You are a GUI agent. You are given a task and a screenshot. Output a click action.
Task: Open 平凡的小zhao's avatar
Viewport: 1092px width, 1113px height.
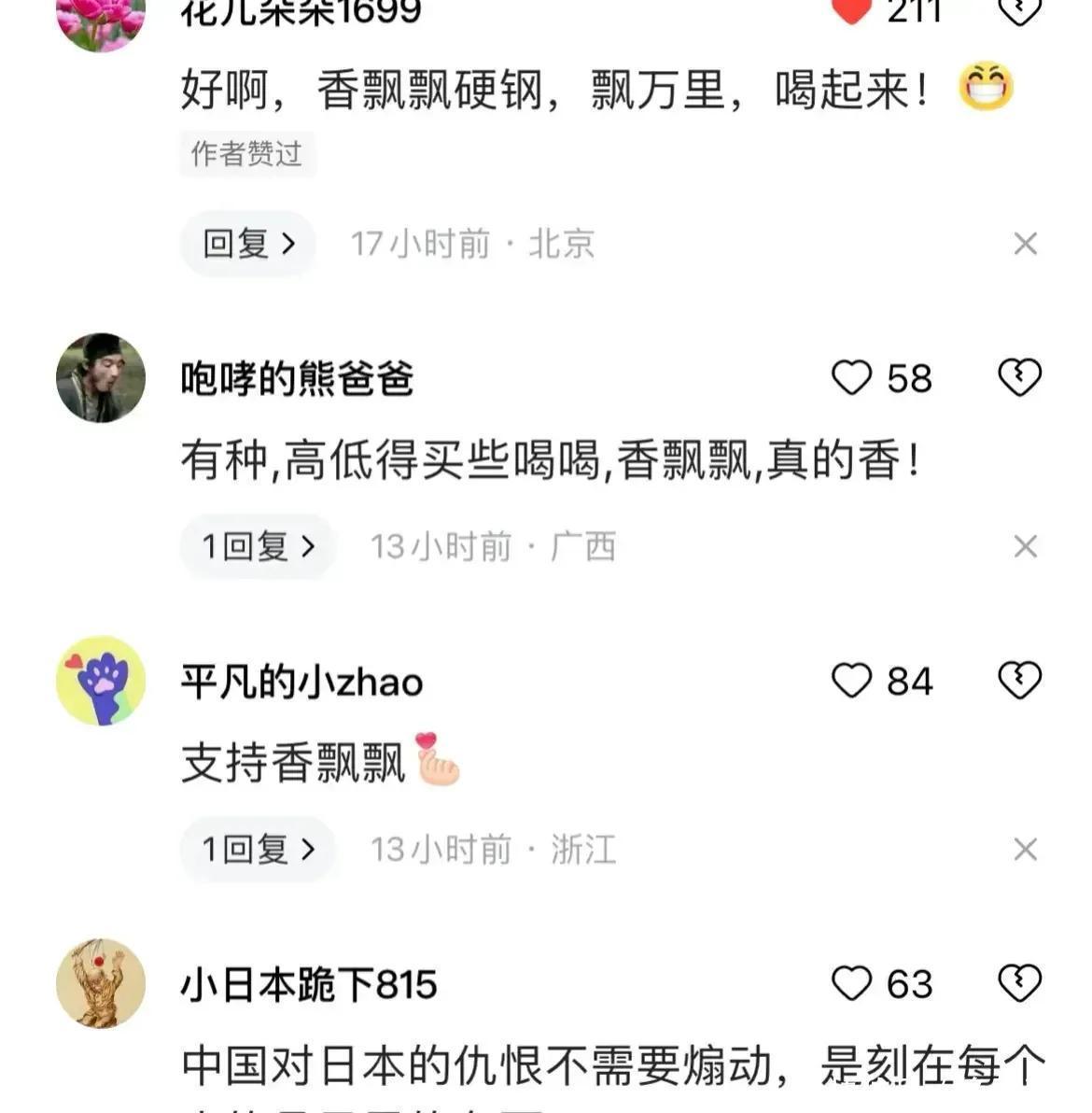click(101, 681)
